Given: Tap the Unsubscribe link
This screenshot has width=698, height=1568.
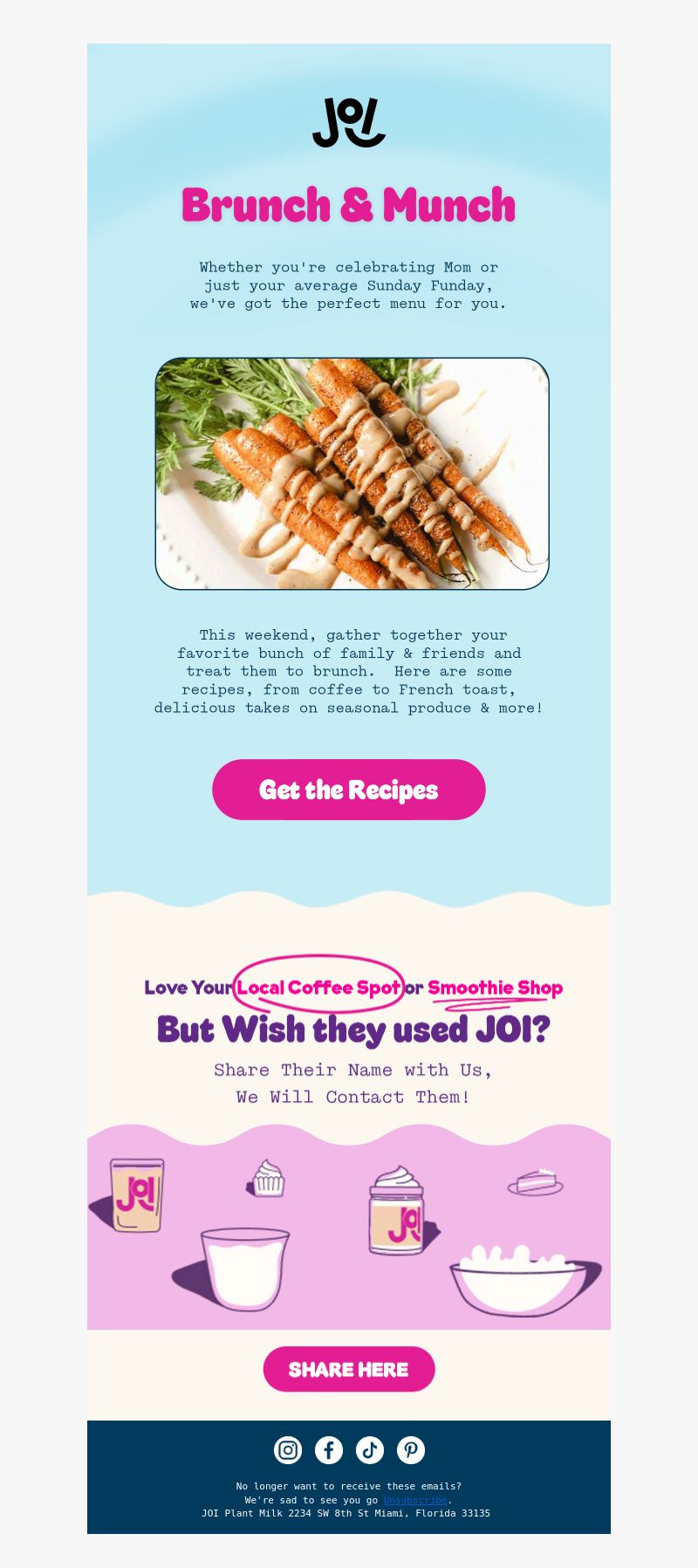Looking at the screenshot, I should pyautogui.click(x=415, y=1500).
